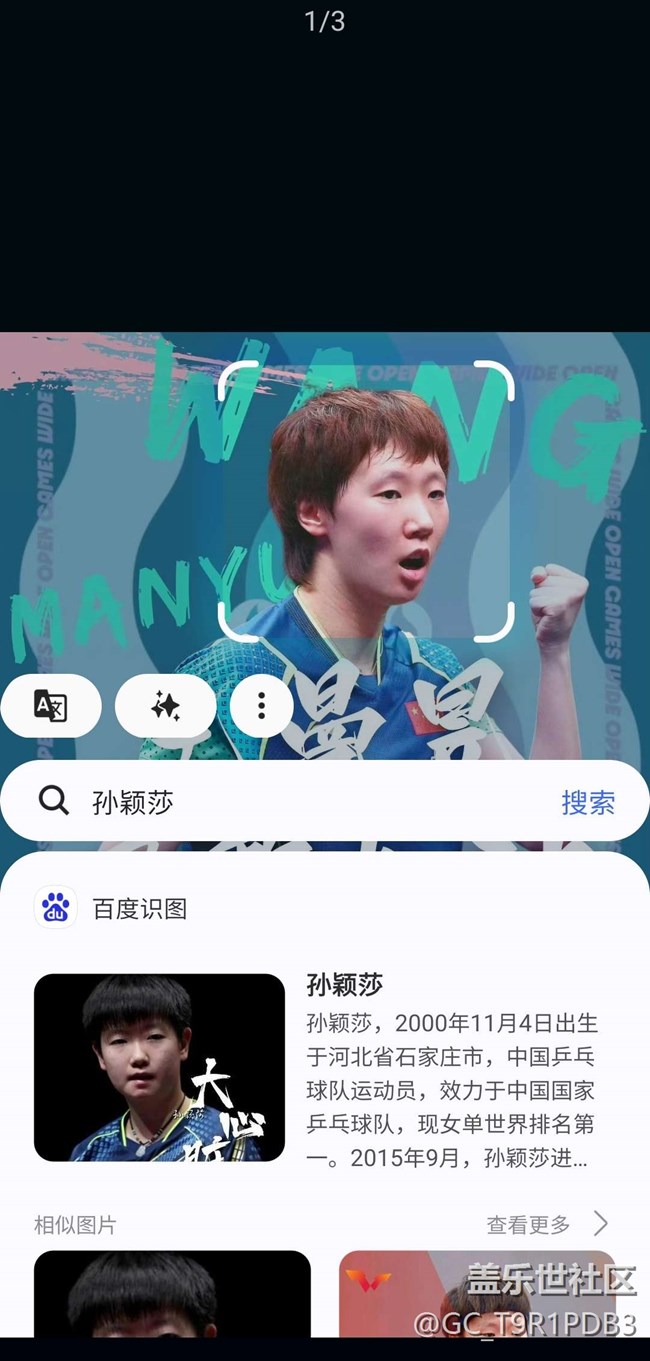Open 查看更多 for similar images
Viewport: 650px width, 1361px height.
tap(546, 1224)
